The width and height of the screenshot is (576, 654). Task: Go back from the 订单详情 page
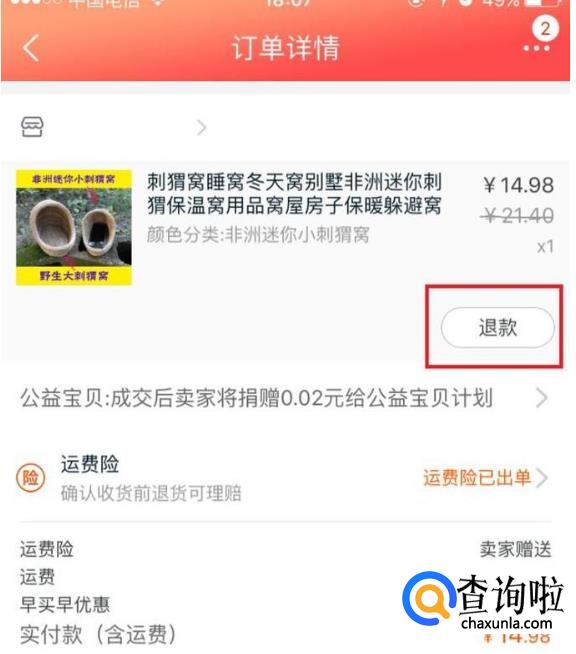tap(31, 48)
